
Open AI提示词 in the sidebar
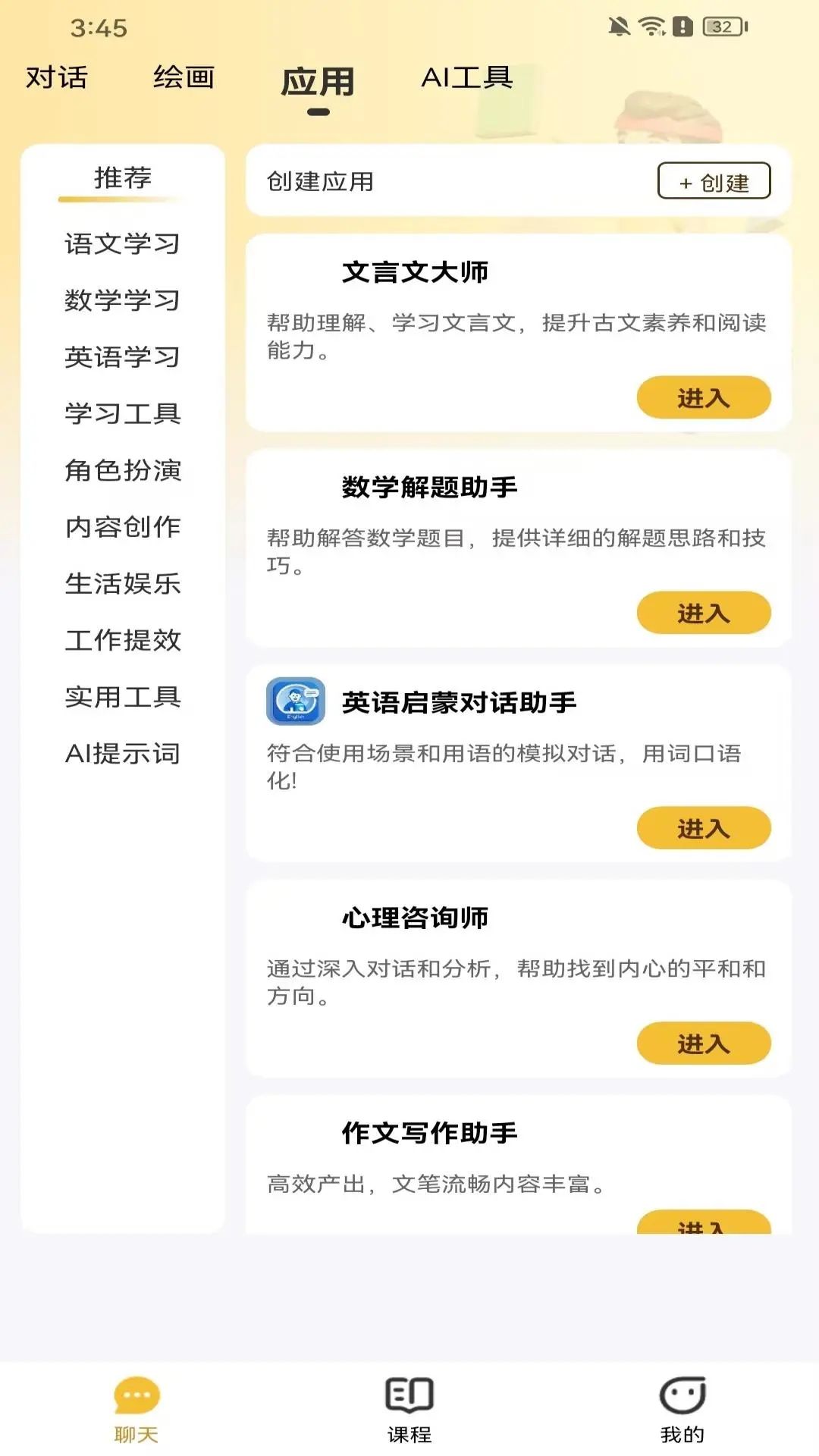coord(122,754)
